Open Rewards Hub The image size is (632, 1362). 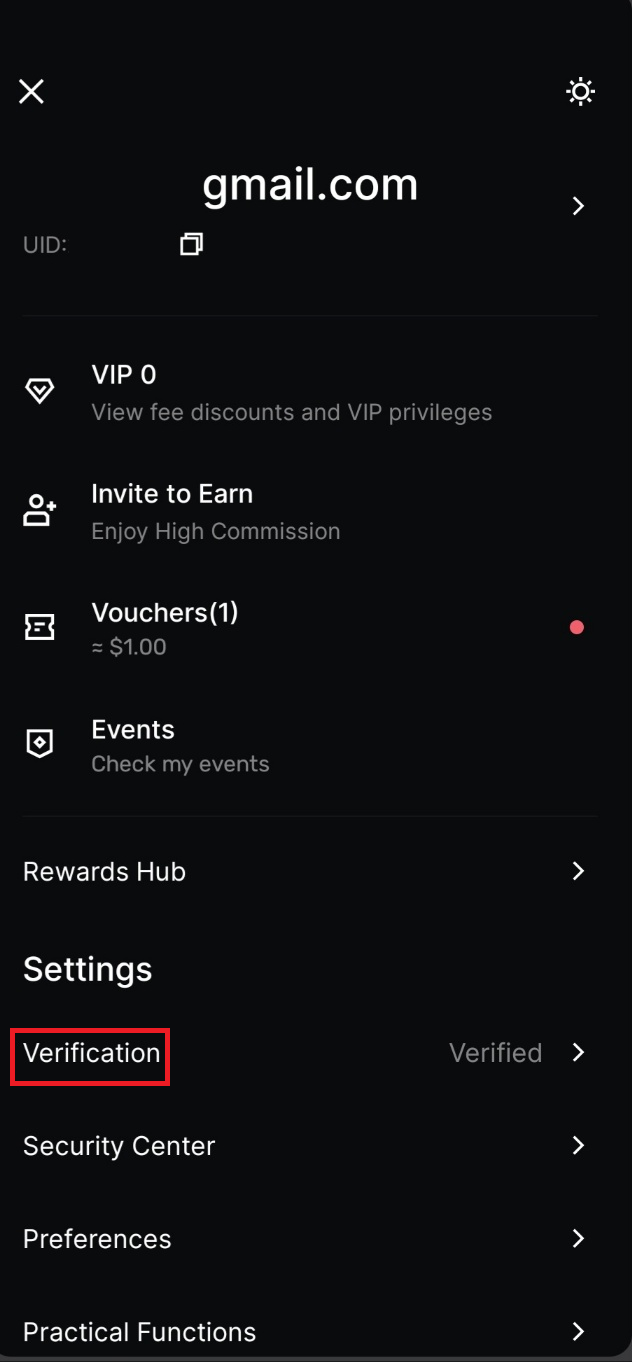tap(310, 871)
